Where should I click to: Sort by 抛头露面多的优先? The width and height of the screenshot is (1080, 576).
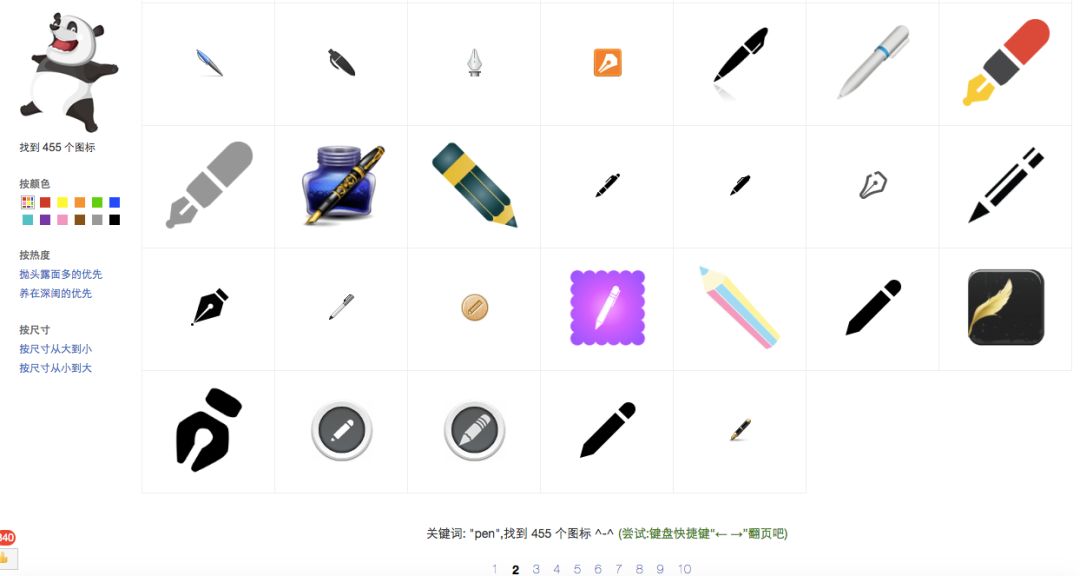[60, 274]
